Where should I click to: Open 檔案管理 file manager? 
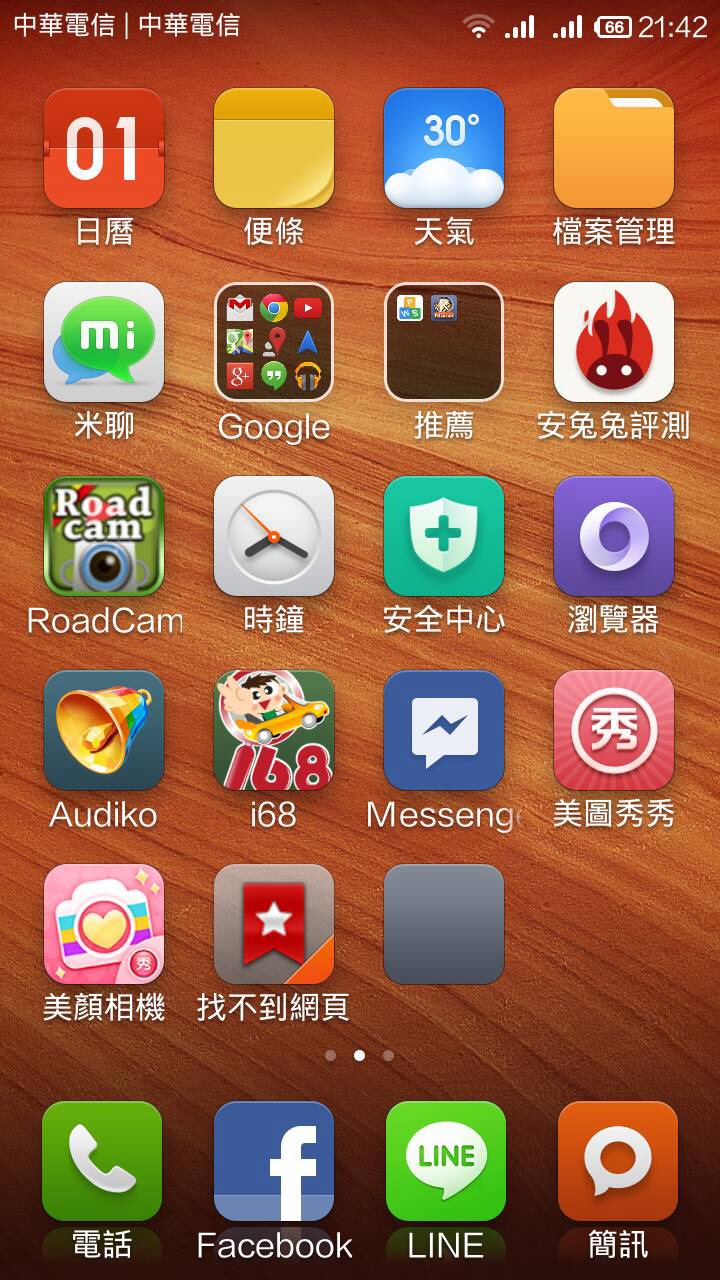point(614,148)
